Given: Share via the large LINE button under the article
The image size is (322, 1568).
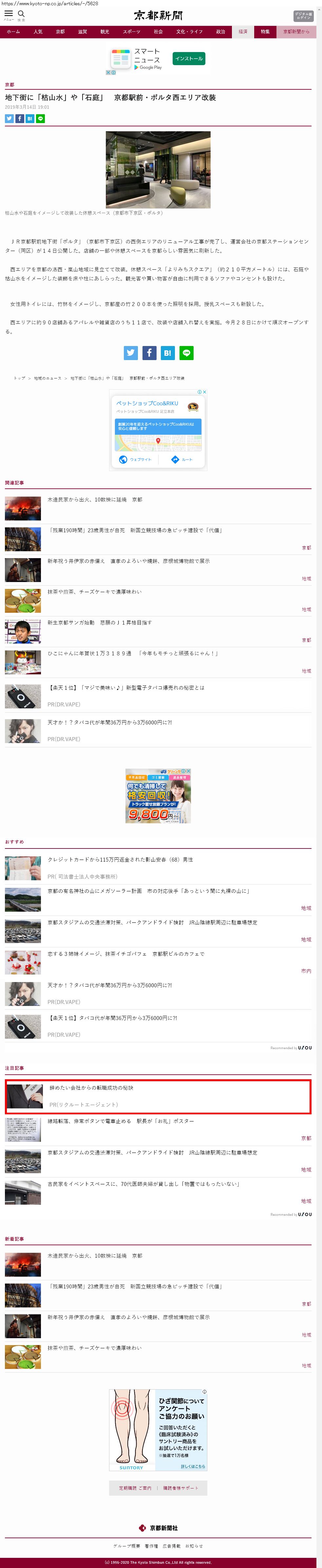Looking at the screenshot, I should tap(186, 353).
